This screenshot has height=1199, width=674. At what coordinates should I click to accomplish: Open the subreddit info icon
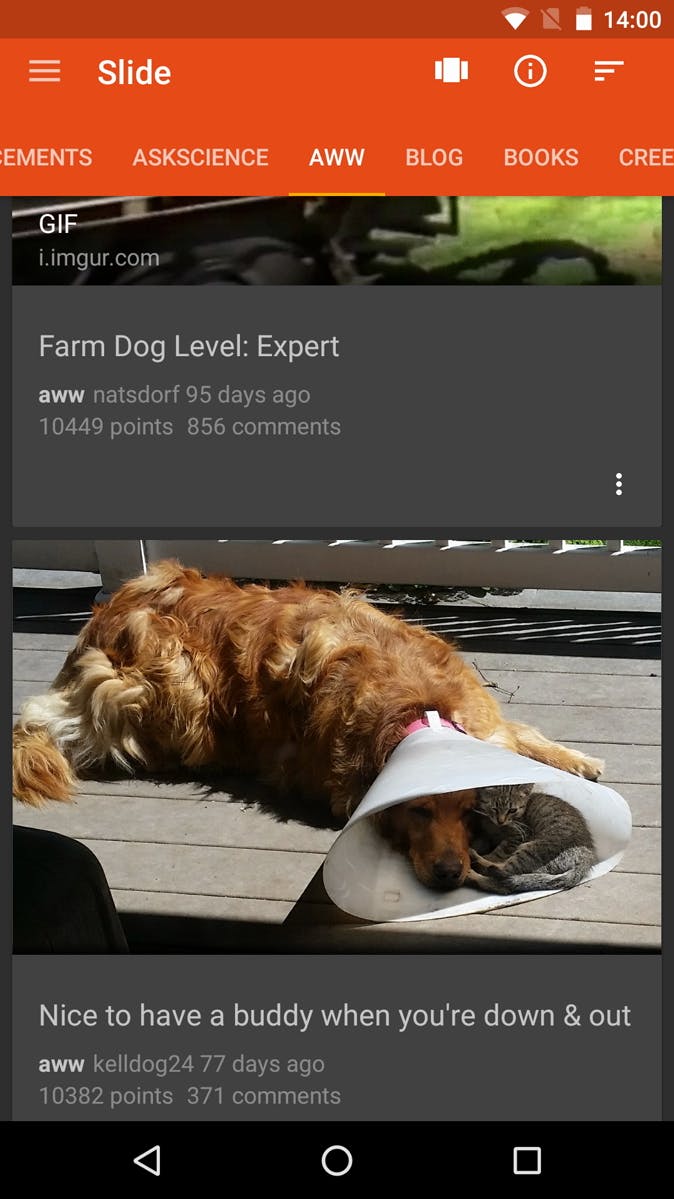(x=530, y=71)
